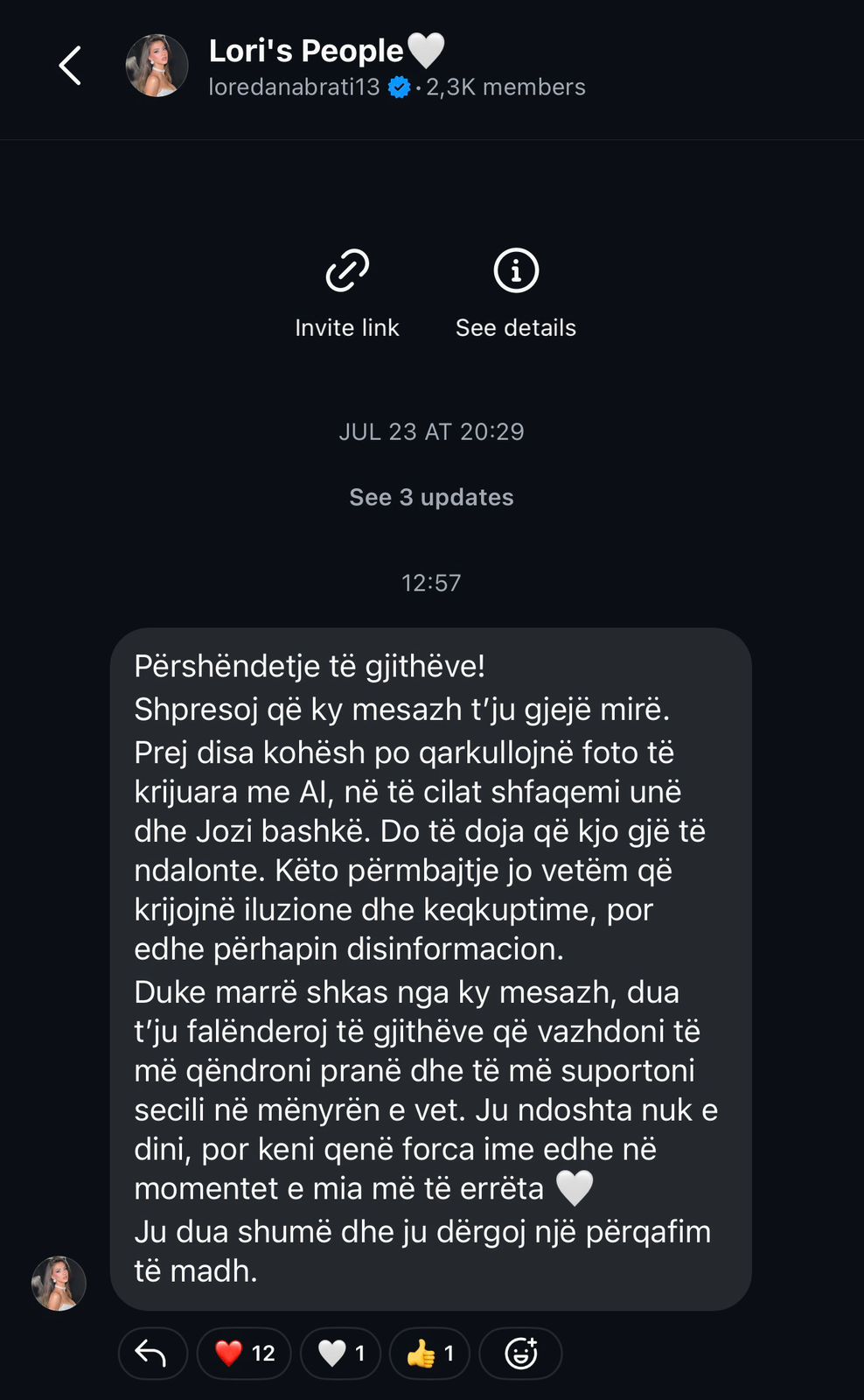Expand See 3 updates
The image size is (864, 1400).
[x=431, y=497]
